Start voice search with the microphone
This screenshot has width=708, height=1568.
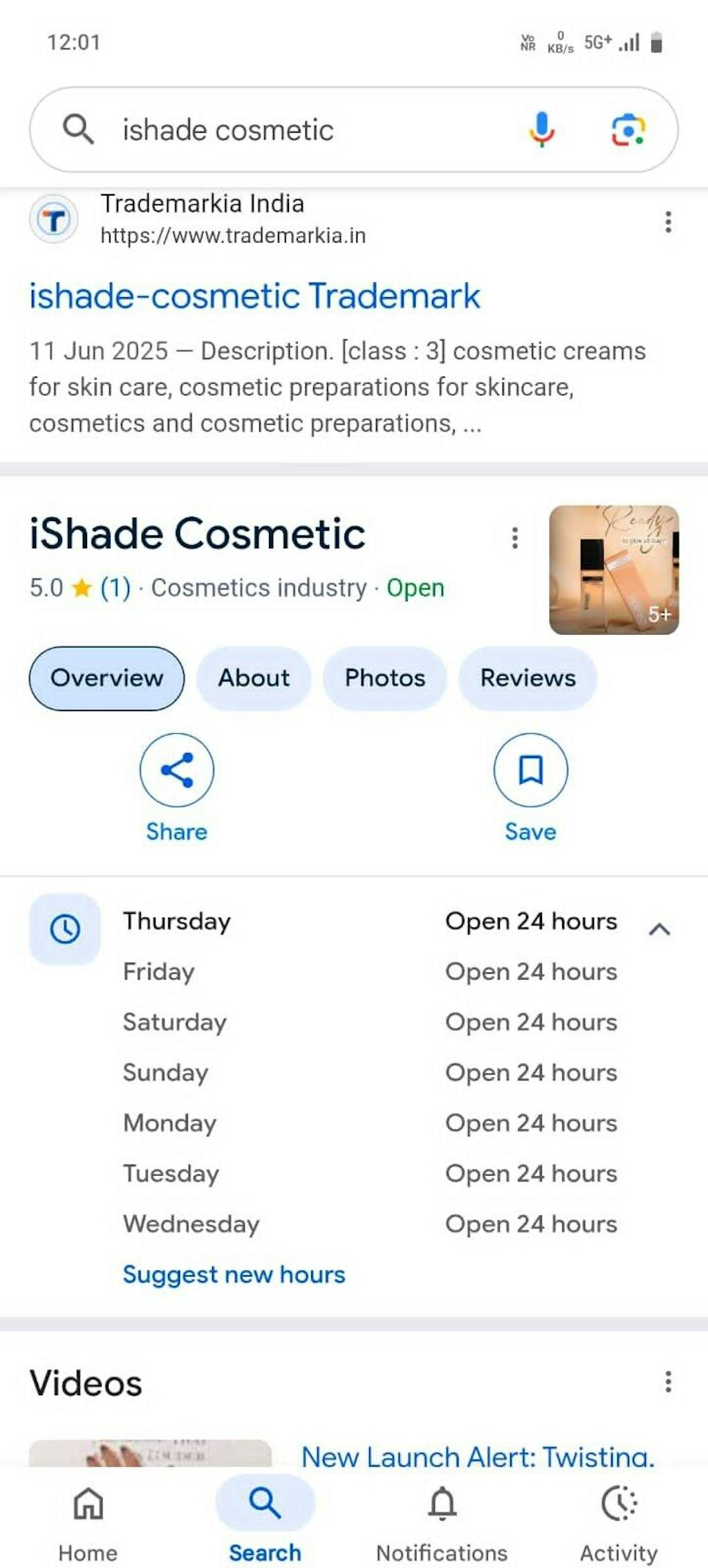pos(541,129)
